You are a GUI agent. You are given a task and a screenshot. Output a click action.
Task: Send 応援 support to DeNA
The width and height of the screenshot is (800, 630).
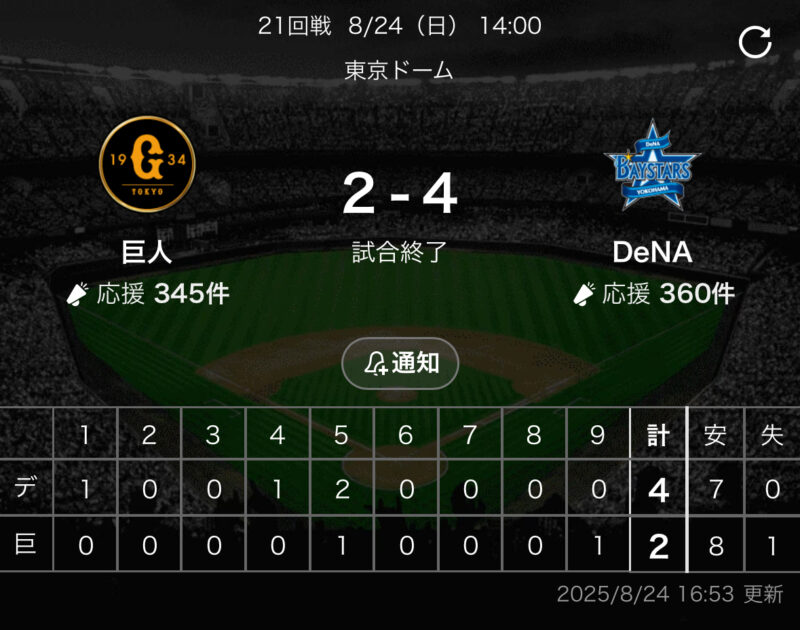(x=653, y=294)
